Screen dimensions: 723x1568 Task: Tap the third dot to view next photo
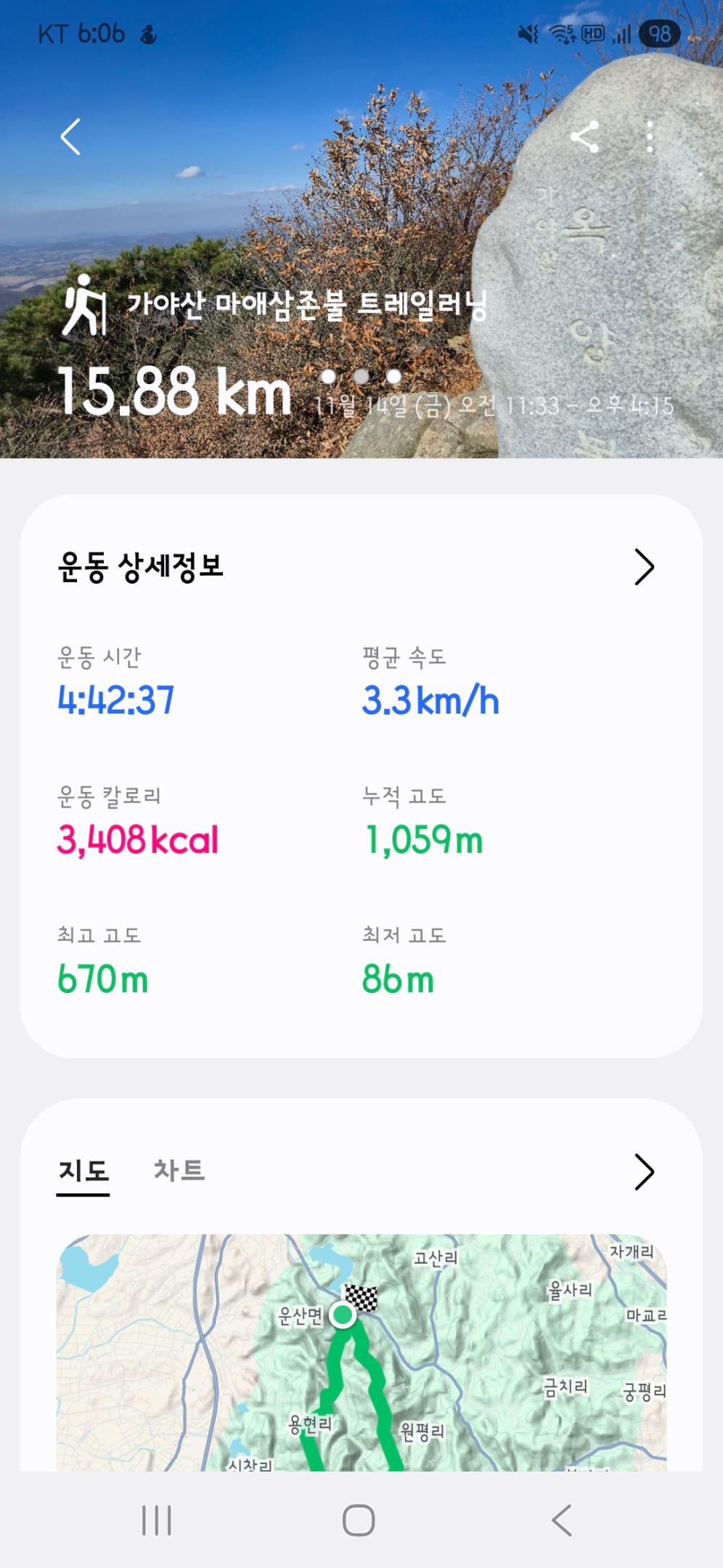tap(392, 377)
